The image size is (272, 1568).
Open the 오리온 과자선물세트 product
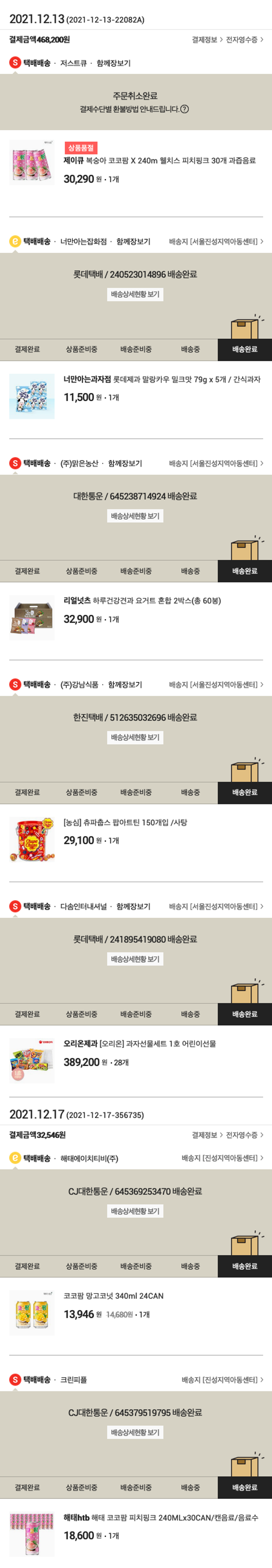pos(139,1043)
